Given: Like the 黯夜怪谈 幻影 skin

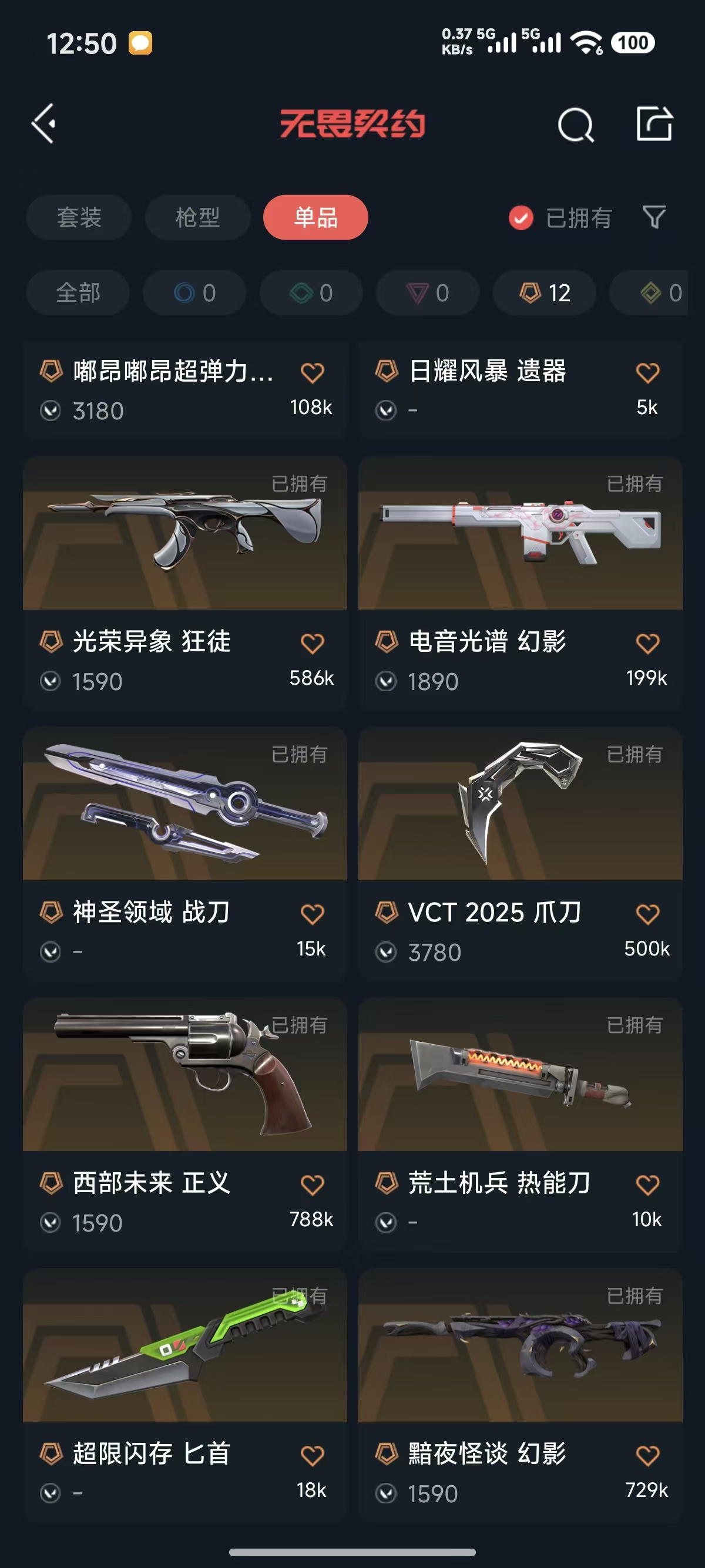Looking at the screenshot, I should (x=647, y=1455).
